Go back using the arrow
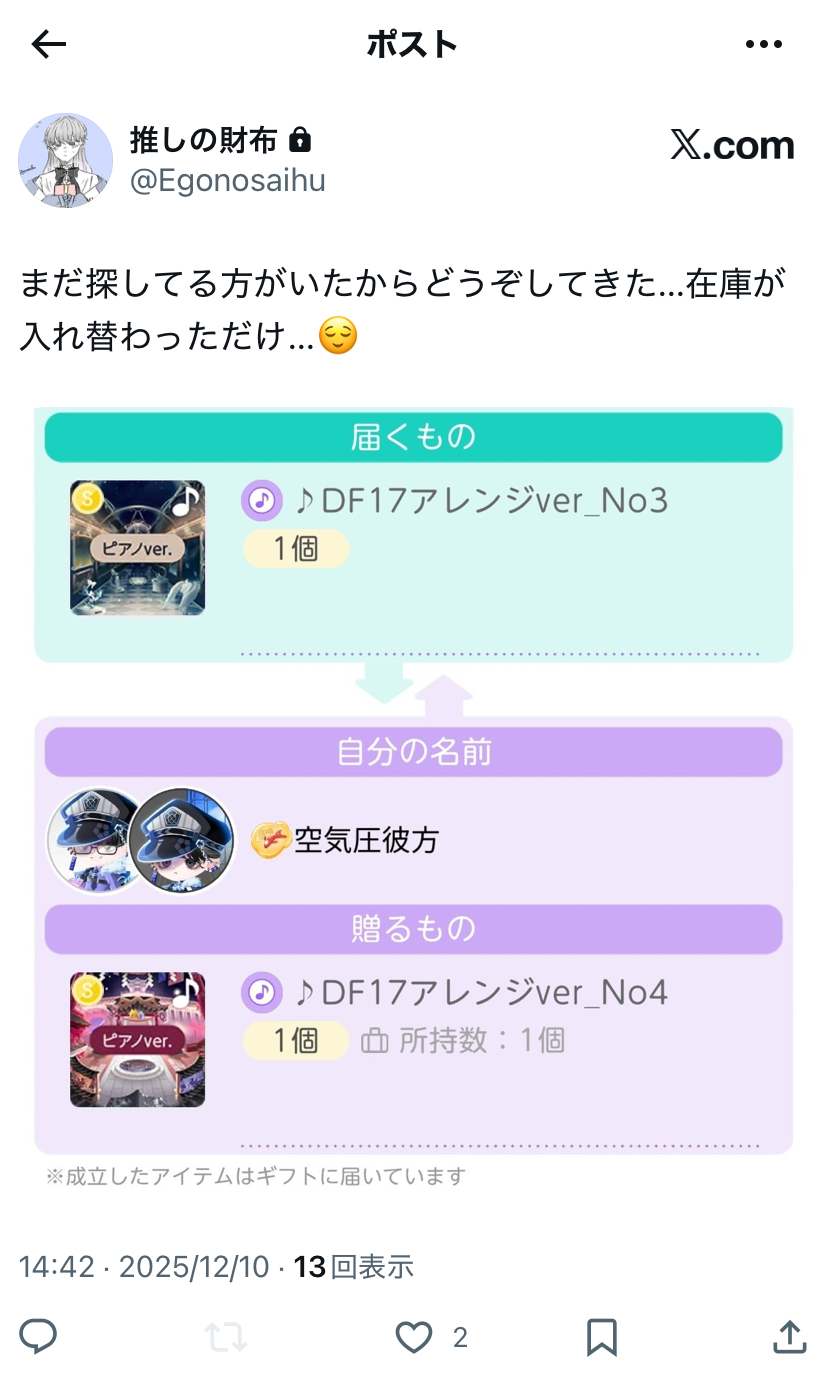Image resolution: width=828 pixels, height=1395 pixels. (49, 44)
